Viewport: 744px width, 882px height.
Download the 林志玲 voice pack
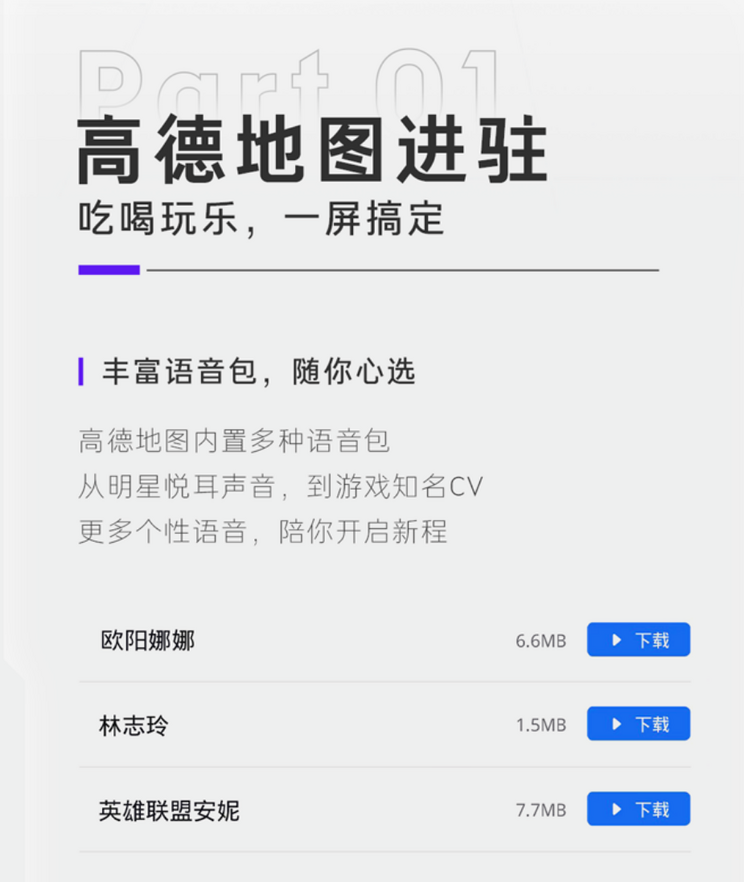point(638,724)
